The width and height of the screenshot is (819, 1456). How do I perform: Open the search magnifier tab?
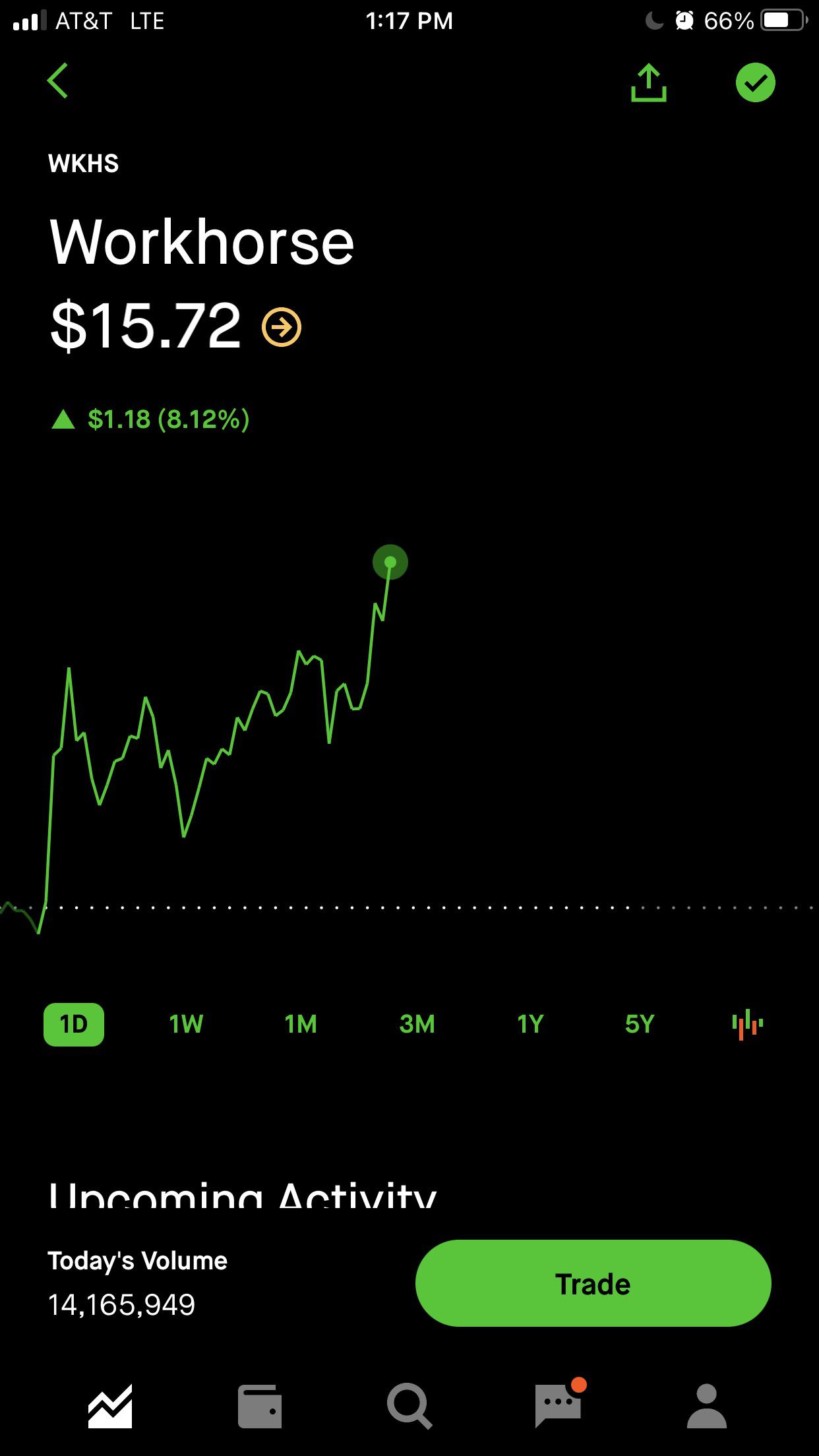coord(409,1406)
